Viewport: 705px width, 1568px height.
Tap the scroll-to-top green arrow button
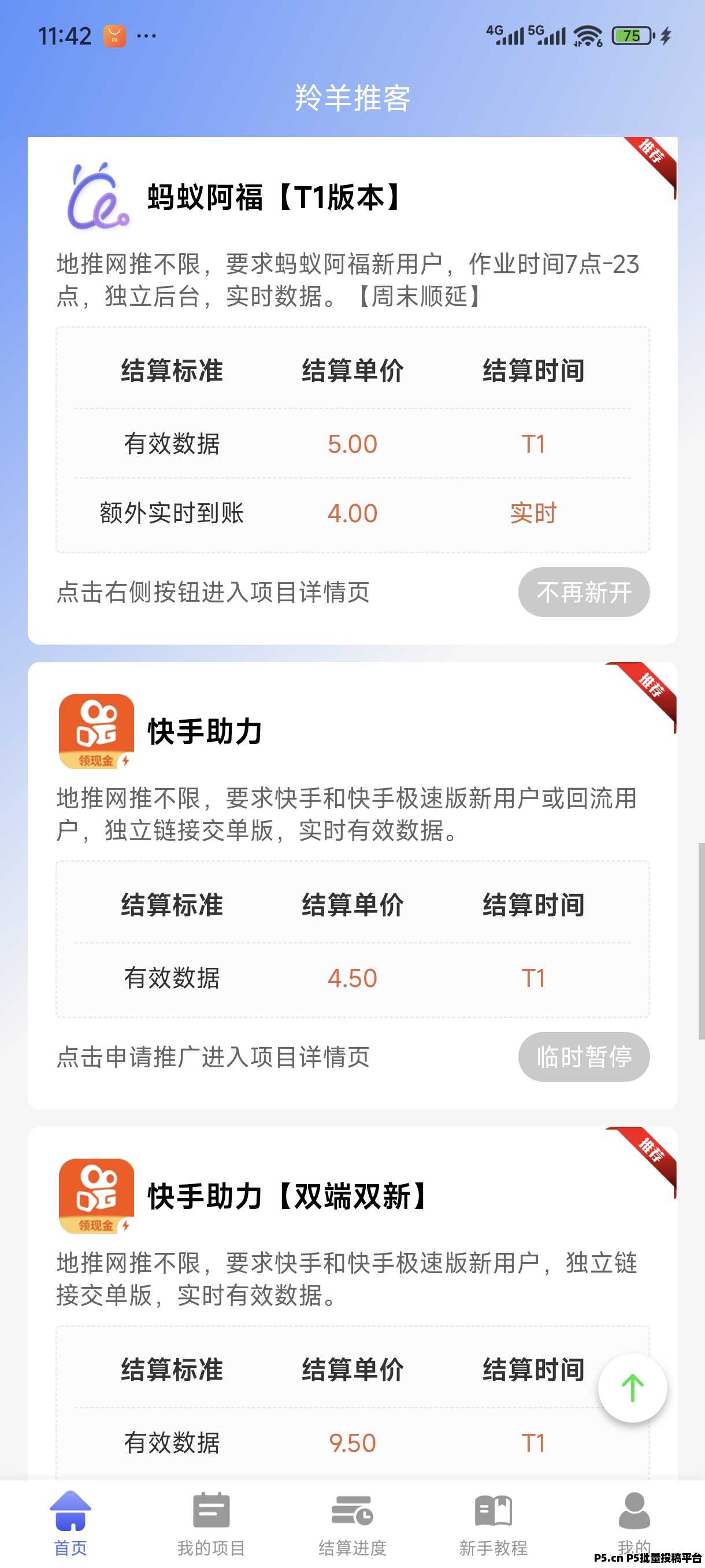click(633, 1388)
